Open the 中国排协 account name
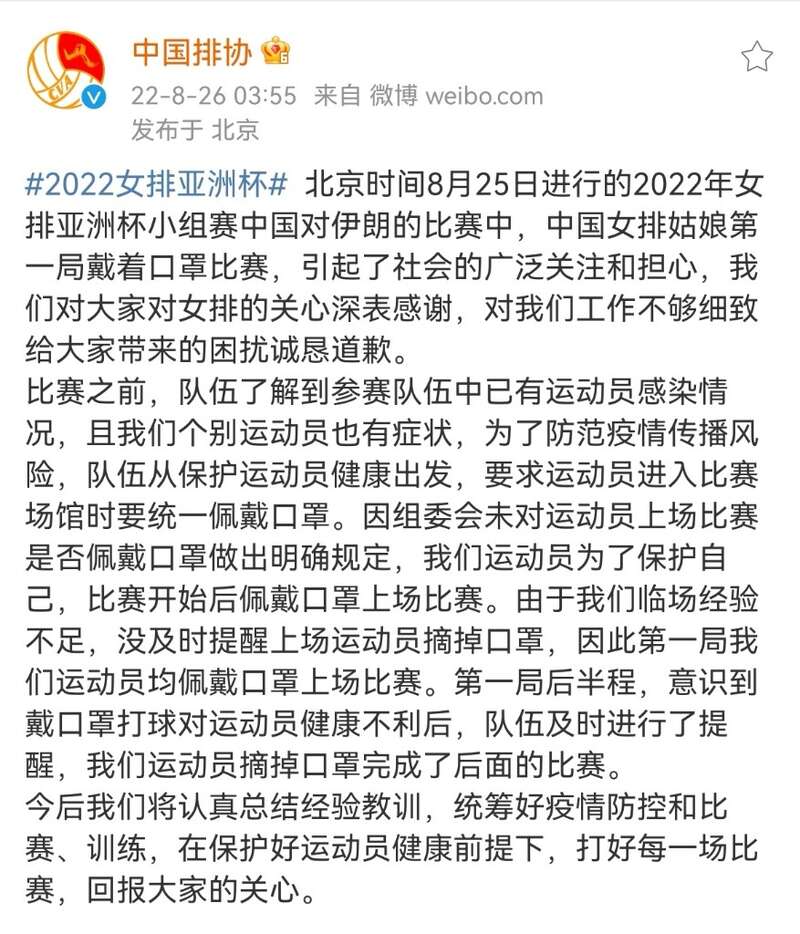 (x=191, y=51)
